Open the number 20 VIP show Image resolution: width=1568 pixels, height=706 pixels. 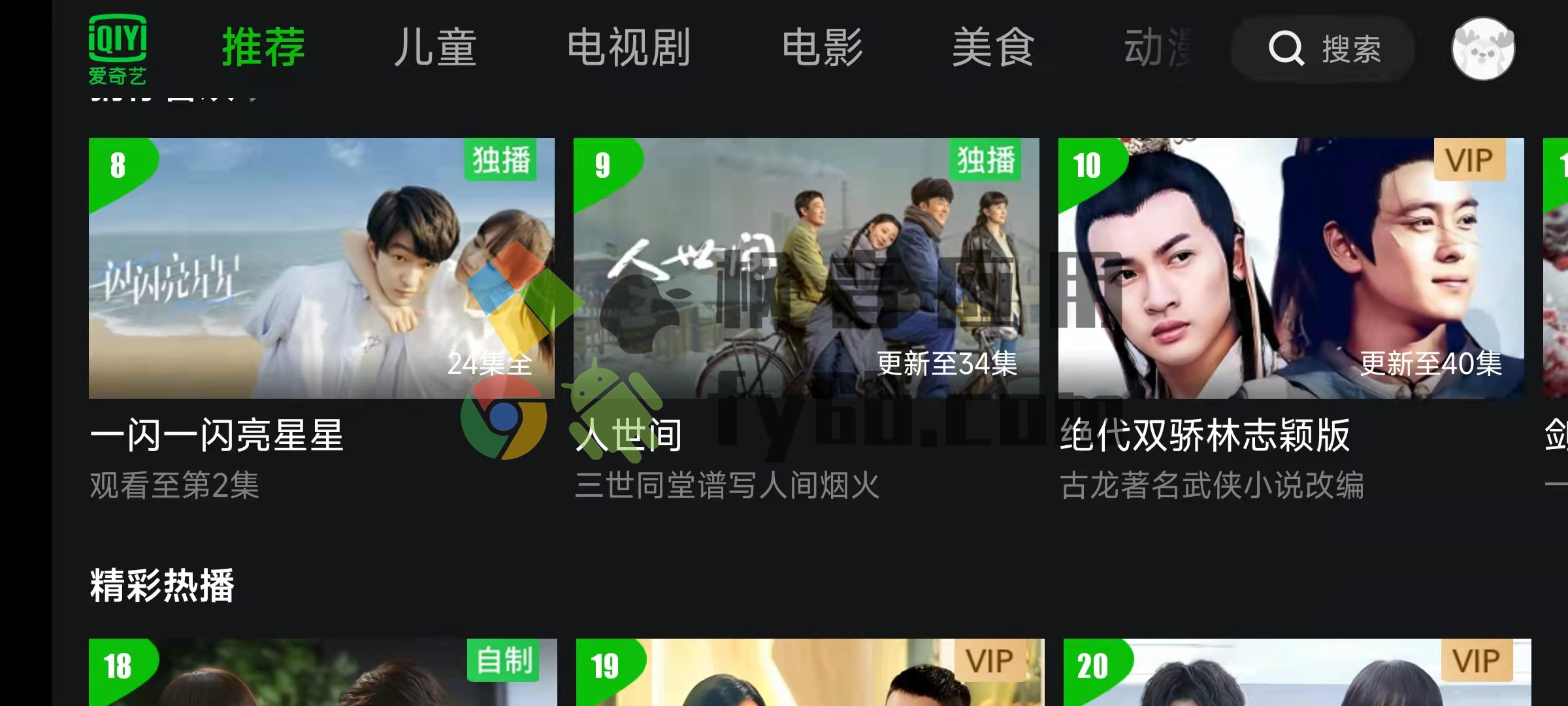(x=1297, y=673)
